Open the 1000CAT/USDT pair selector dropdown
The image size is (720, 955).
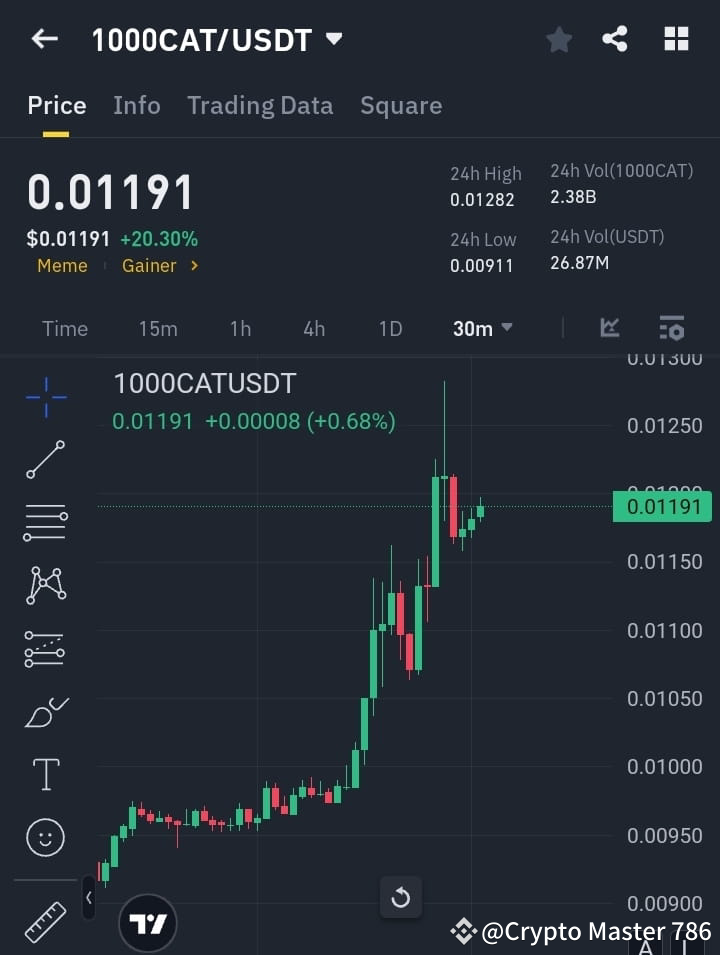tap(333, 40)
